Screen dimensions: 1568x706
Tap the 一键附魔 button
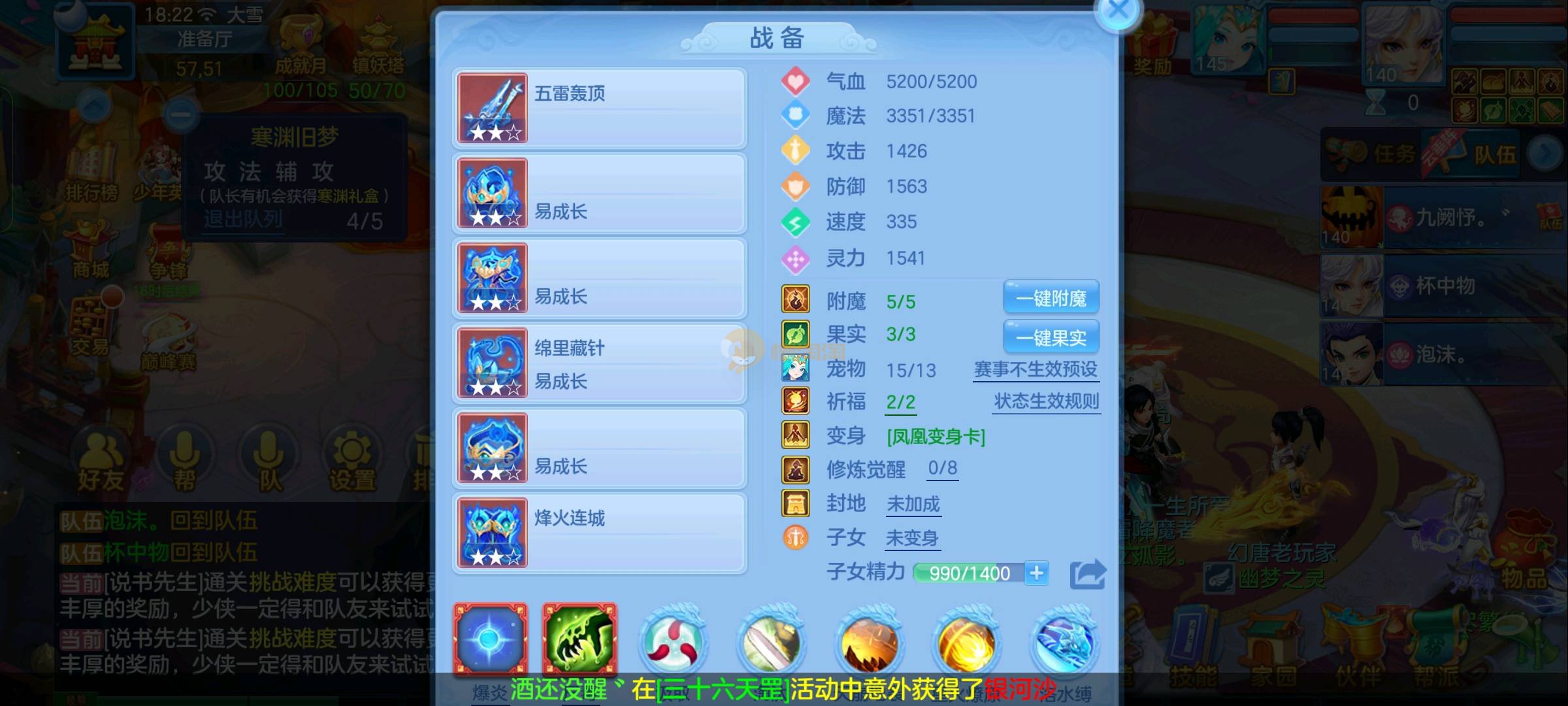click(x=1051, y=298)
